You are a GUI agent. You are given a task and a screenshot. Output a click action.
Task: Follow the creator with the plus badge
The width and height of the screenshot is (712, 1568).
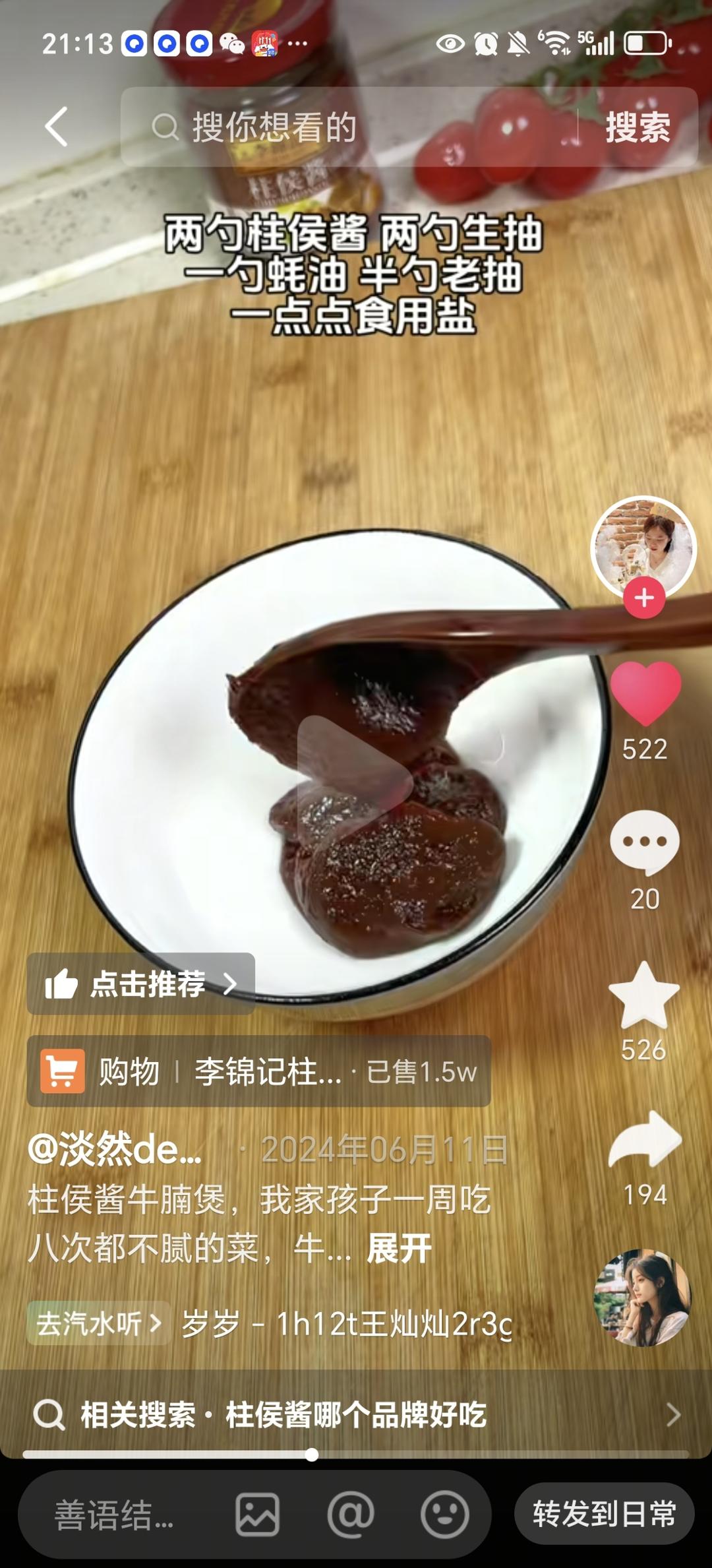(644, 598)
